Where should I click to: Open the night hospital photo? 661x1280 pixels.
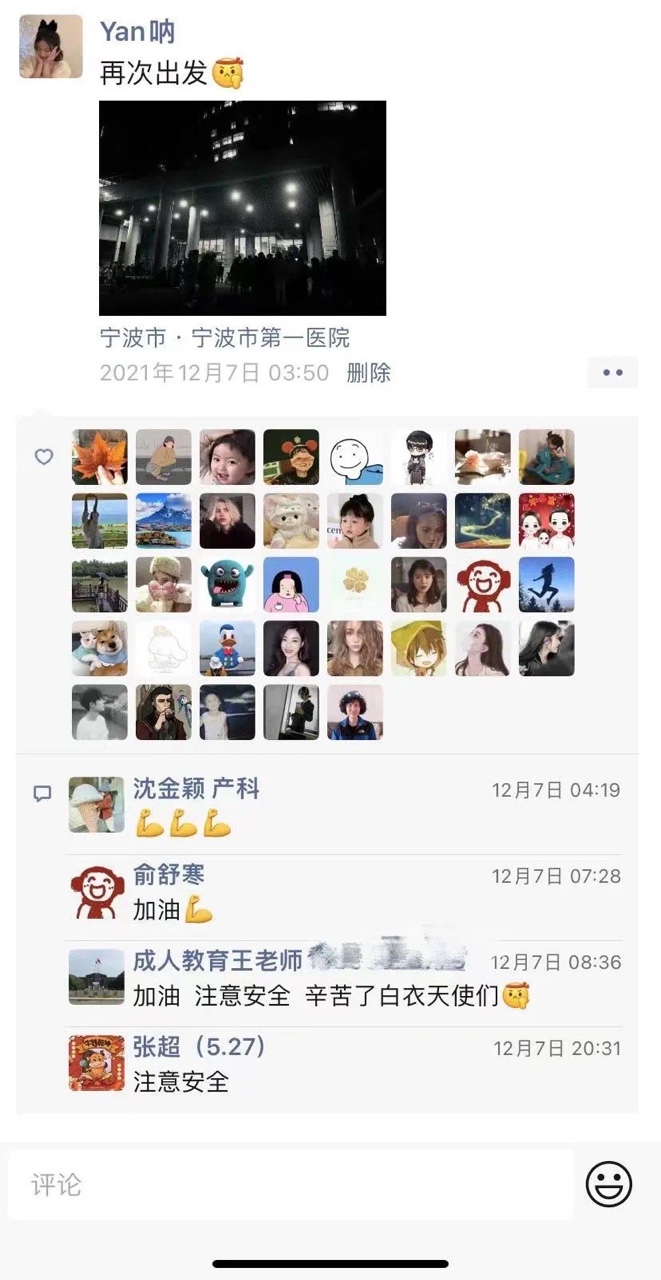coord(242,208)
